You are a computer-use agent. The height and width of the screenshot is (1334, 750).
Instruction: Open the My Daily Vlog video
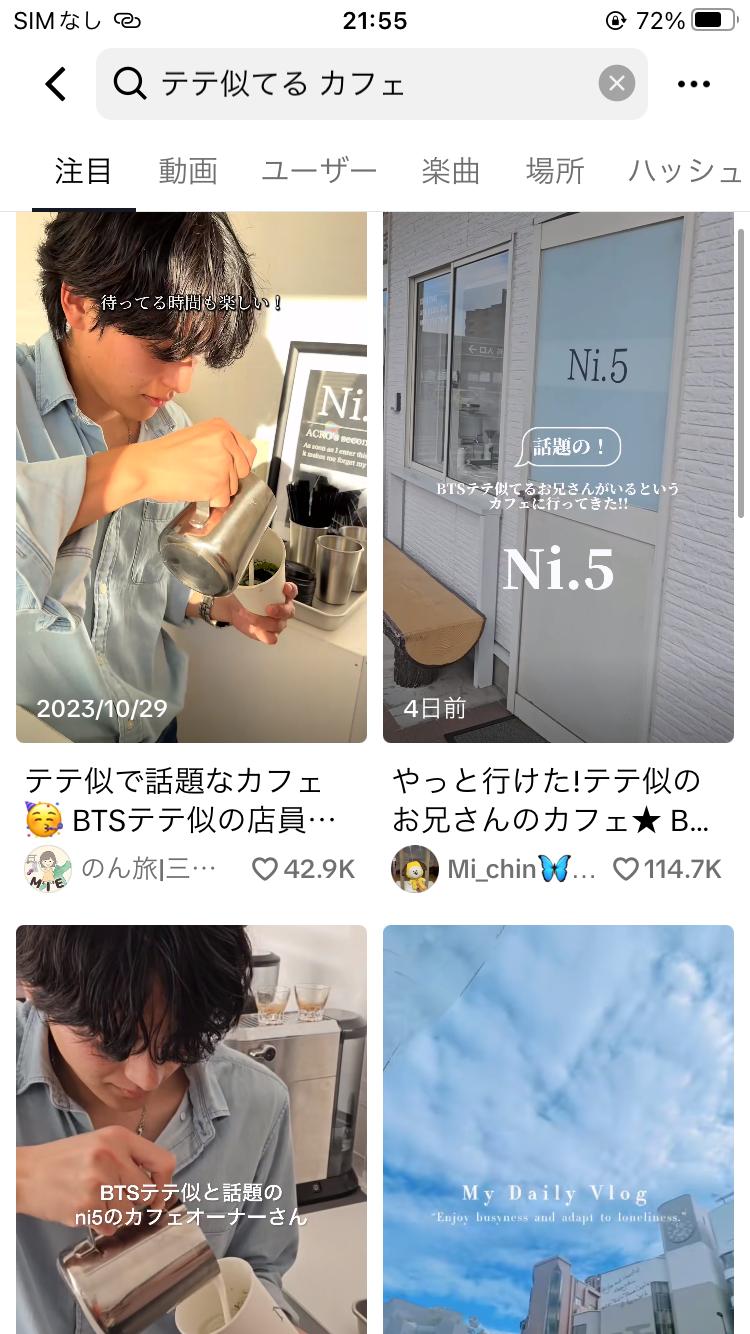coord(558,1130)
